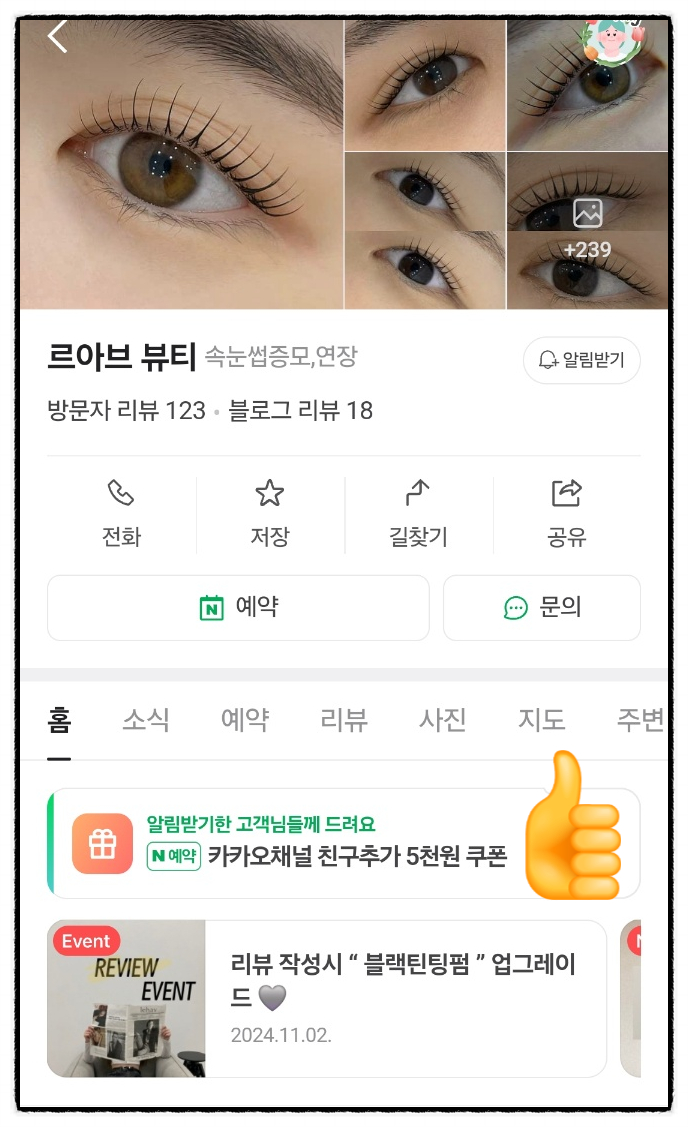This screenshot has height=1127, width=688.
Task: Open the +239 photos gallery tile
Action: (587, 231)
